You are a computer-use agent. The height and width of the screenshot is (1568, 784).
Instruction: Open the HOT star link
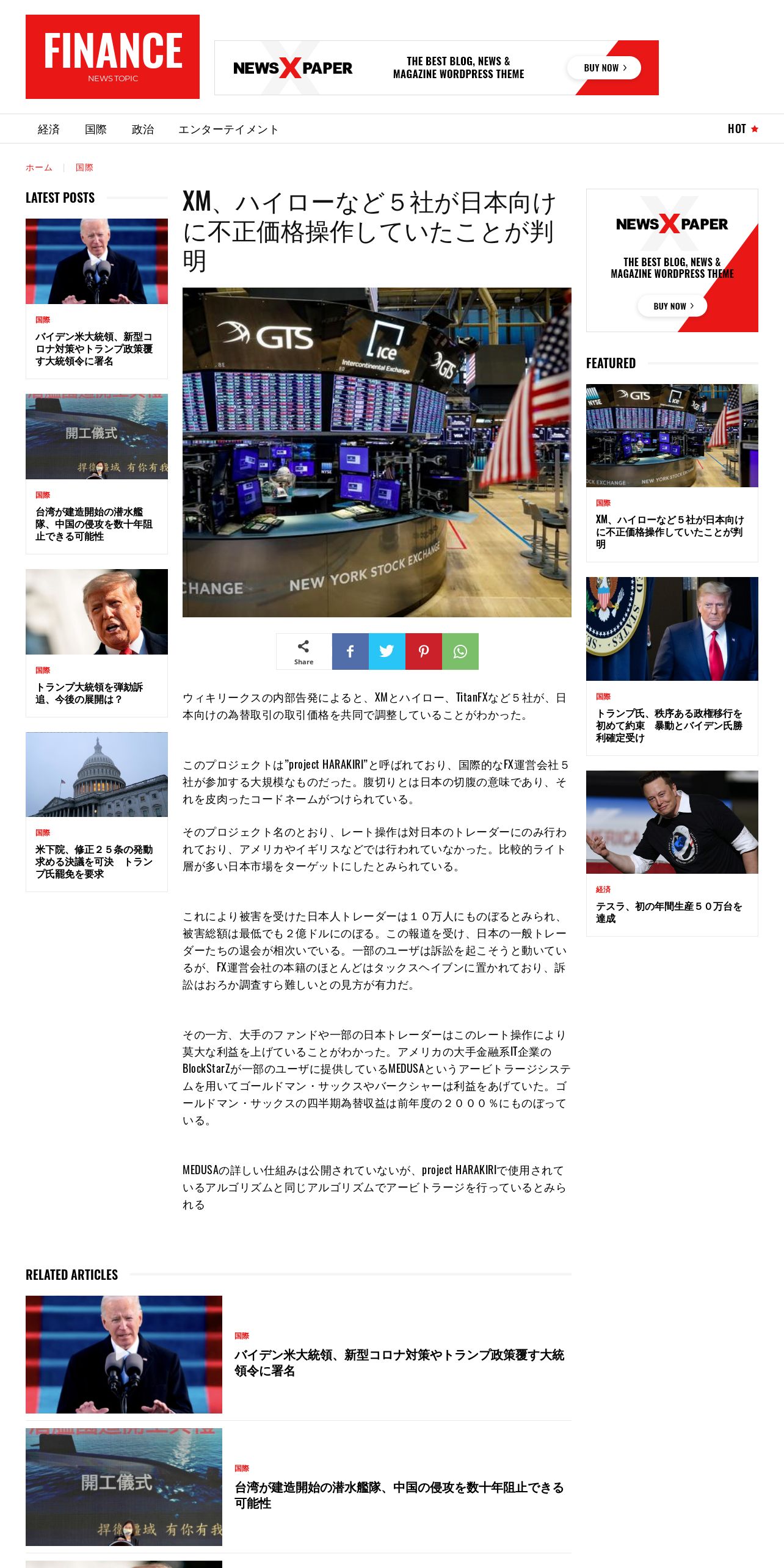click(742, 129)
